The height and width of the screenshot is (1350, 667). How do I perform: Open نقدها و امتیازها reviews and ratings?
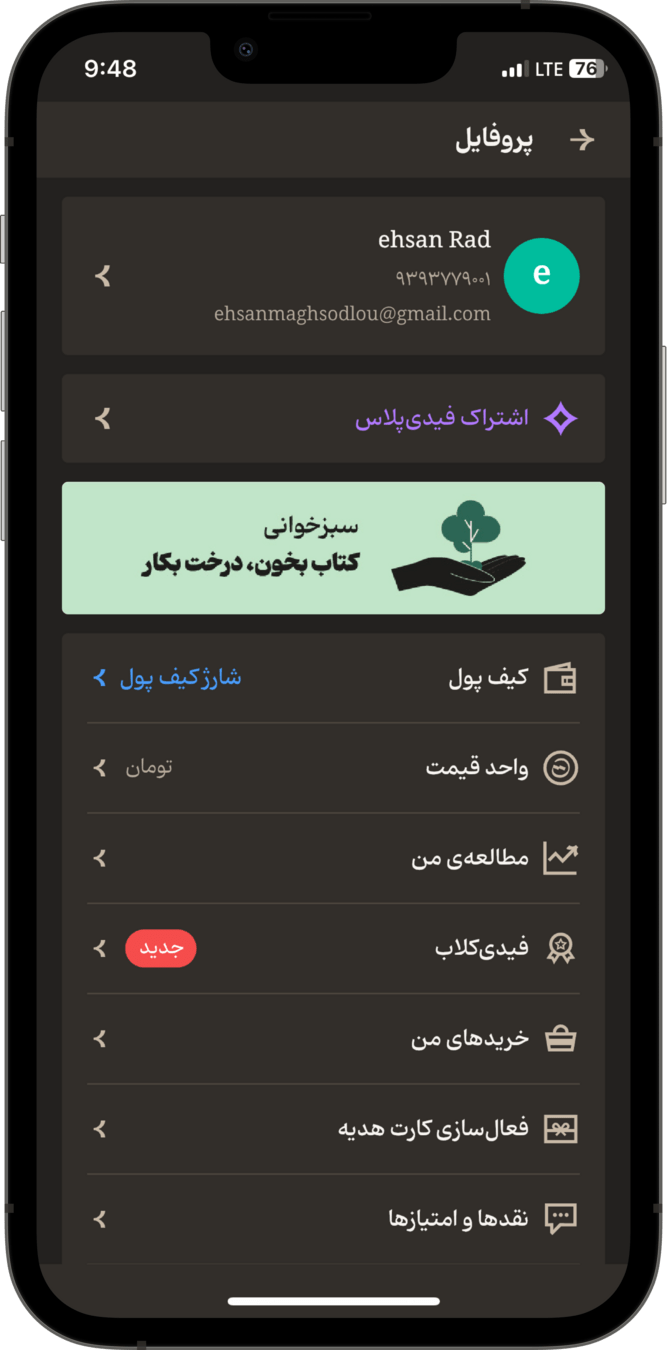(x=333, y=1219)
